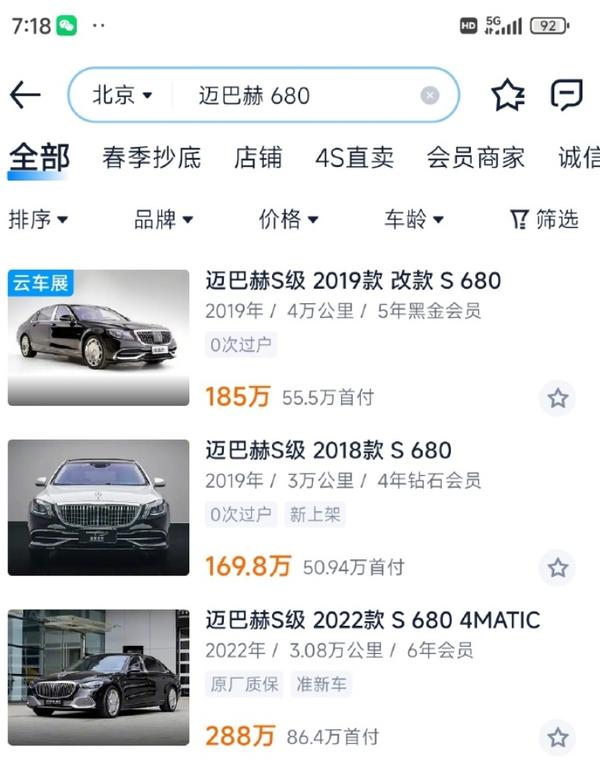Open the 2018款 S 680 listing
600x763 pixels.
coord(328,450)
